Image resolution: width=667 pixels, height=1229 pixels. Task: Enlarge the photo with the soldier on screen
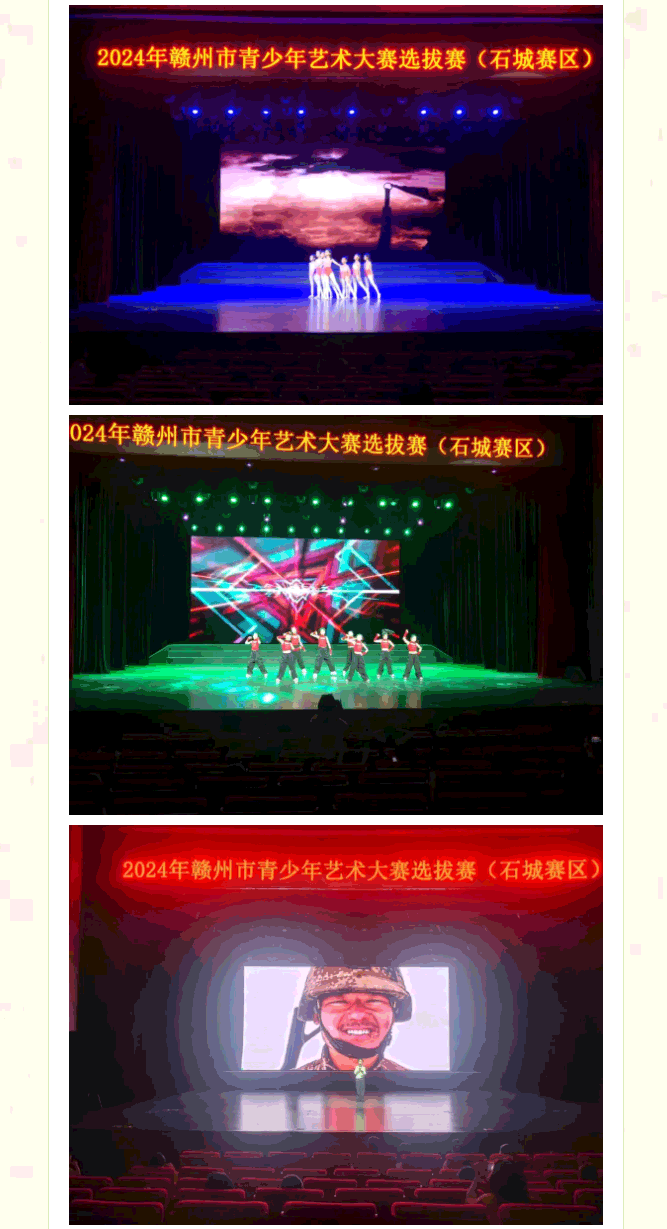pyautogui.click(x=335, y=1025)
